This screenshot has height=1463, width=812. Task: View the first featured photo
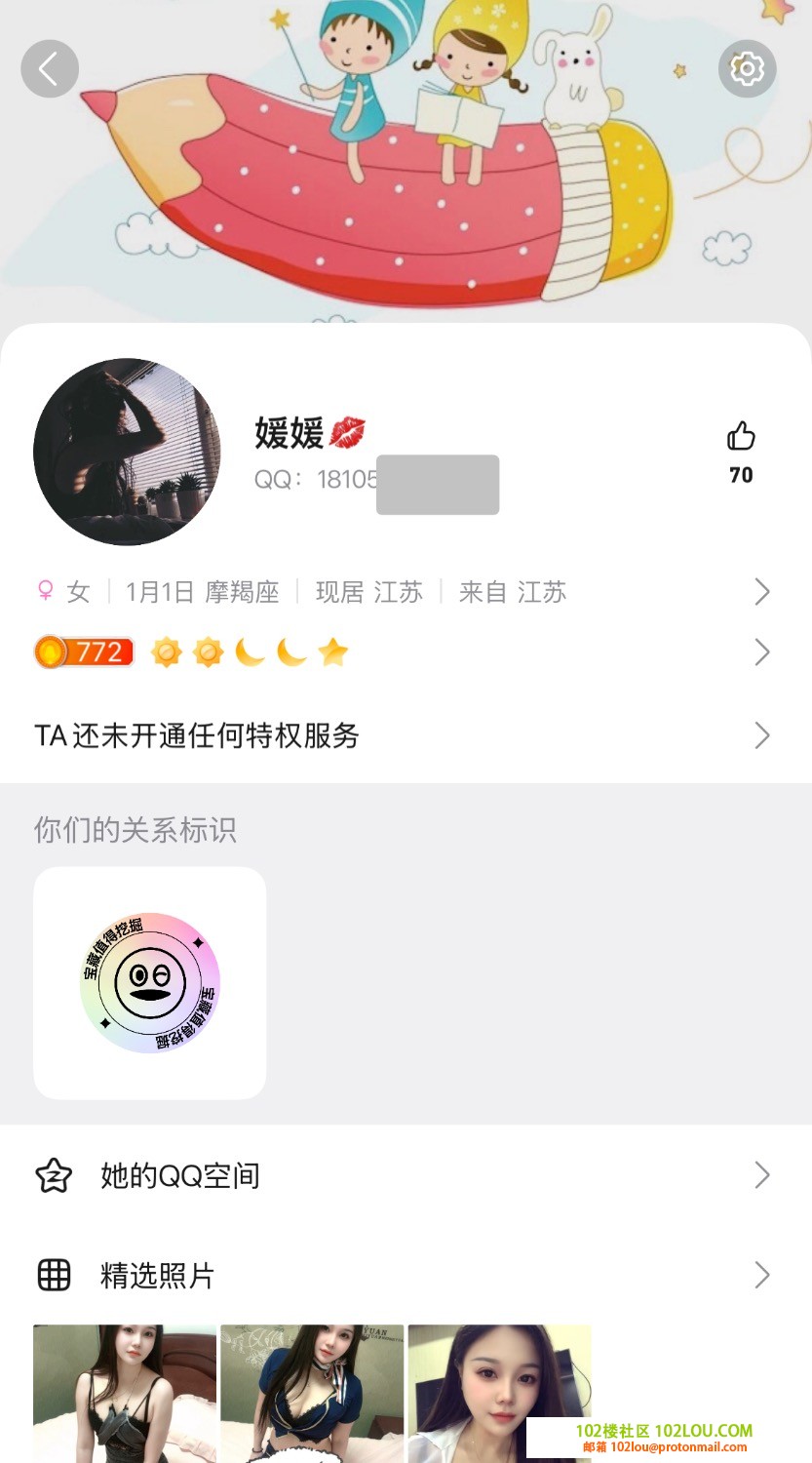coord(125,1393)
